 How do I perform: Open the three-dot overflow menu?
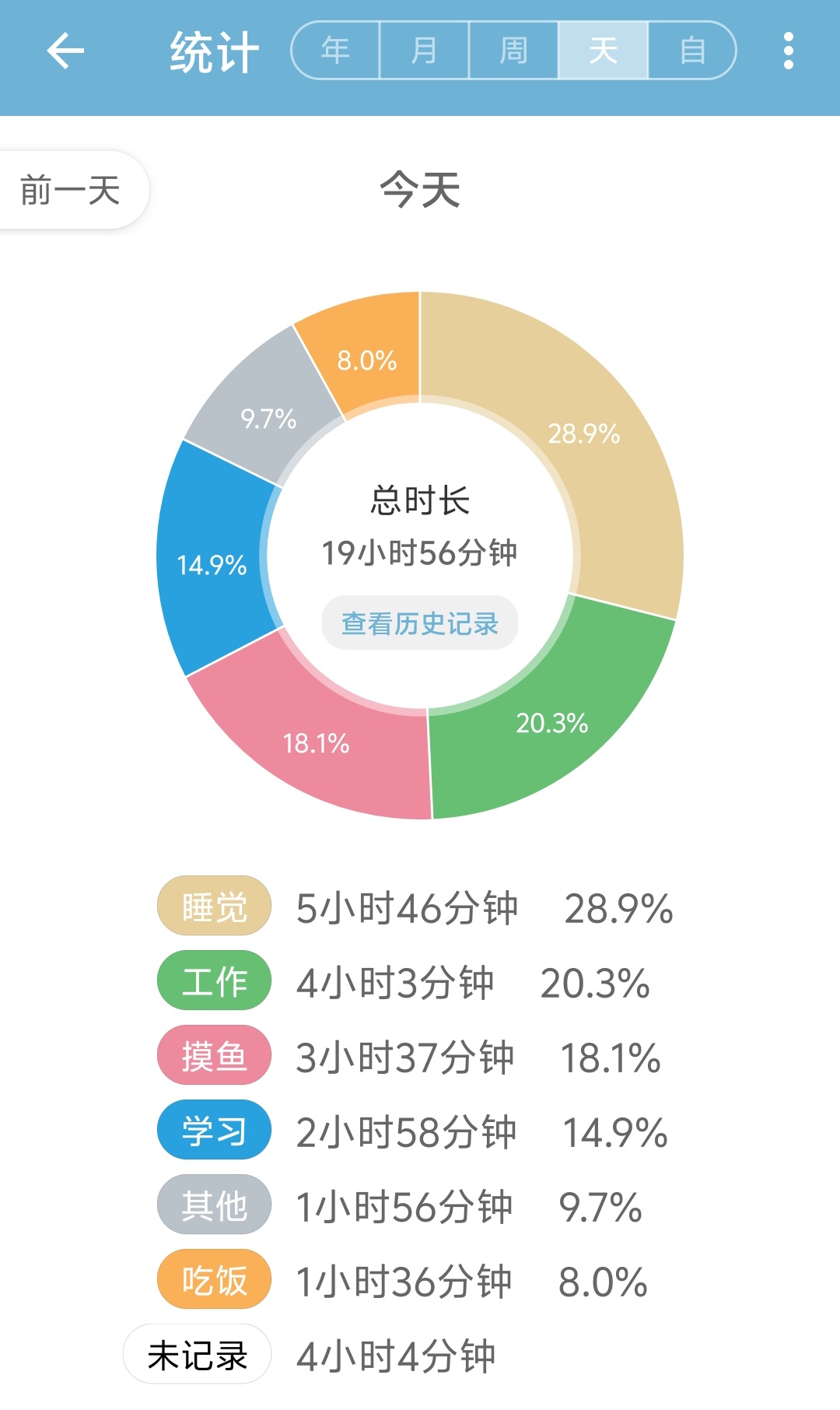tap(788, 51)
